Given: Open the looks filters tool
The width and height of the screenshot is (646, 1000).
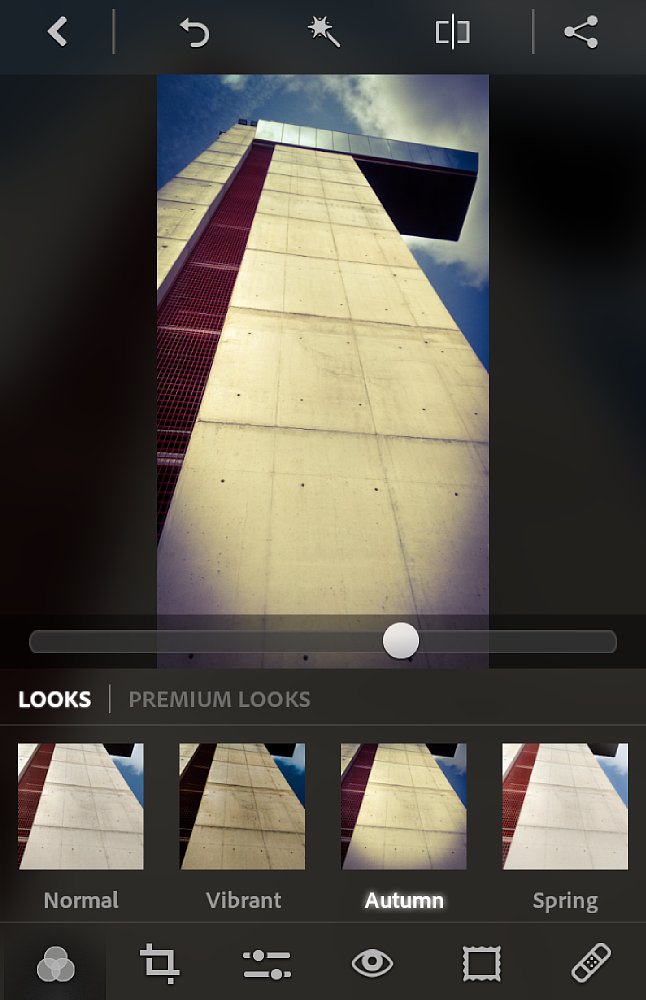Looking at the screenshot, I should 56,965.
